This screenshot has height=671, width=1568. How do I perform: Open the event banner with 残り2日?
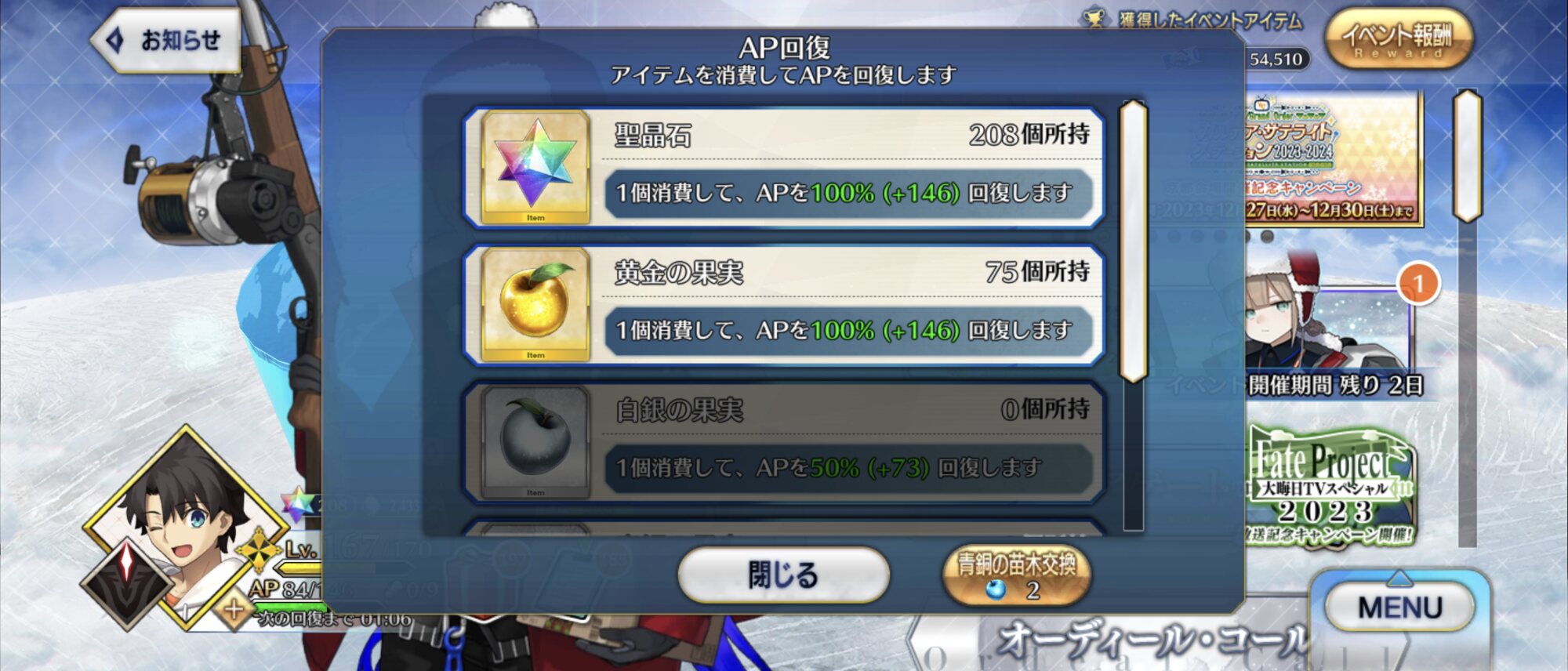coord(1333,329)
